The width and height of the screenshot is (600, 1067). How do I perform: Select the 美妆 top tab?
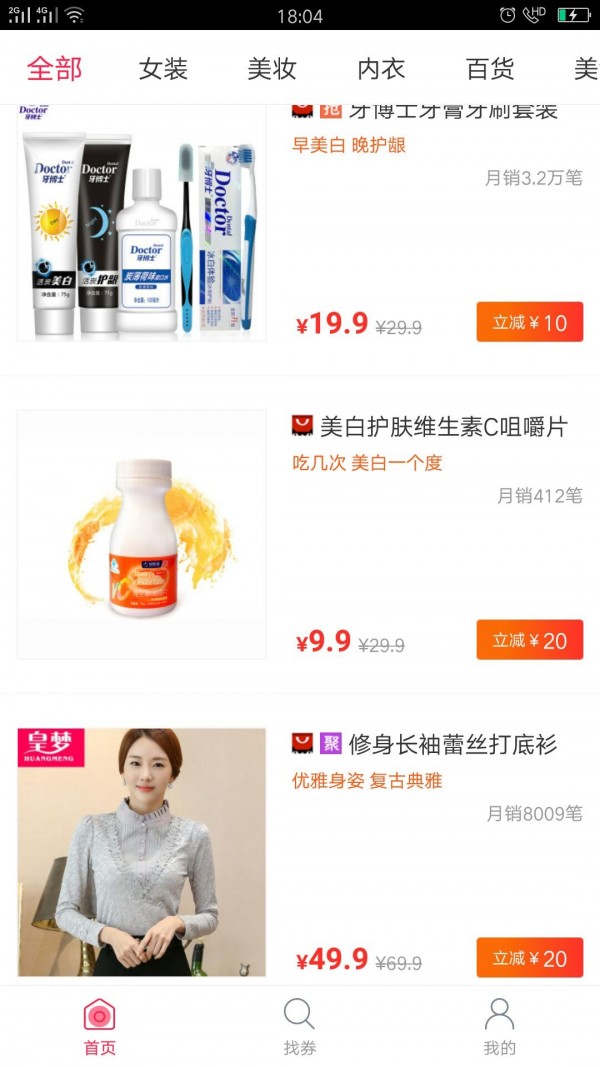[272, 69]
